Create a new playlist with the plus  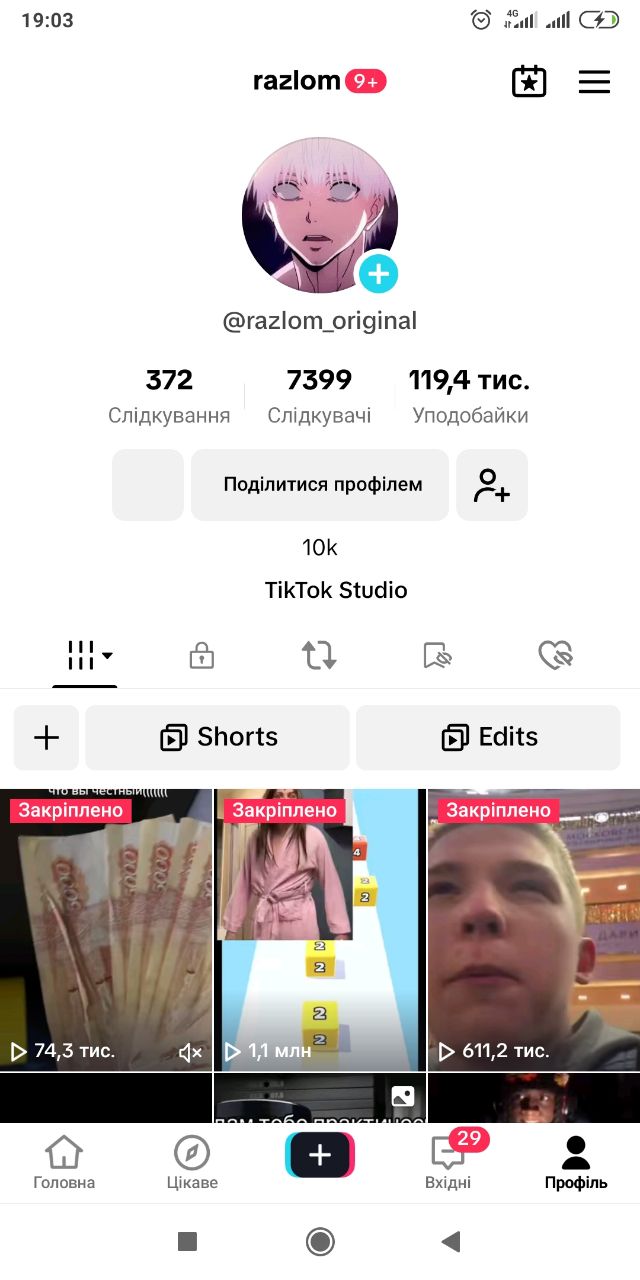pyautogui.click(x=47, y=738)
